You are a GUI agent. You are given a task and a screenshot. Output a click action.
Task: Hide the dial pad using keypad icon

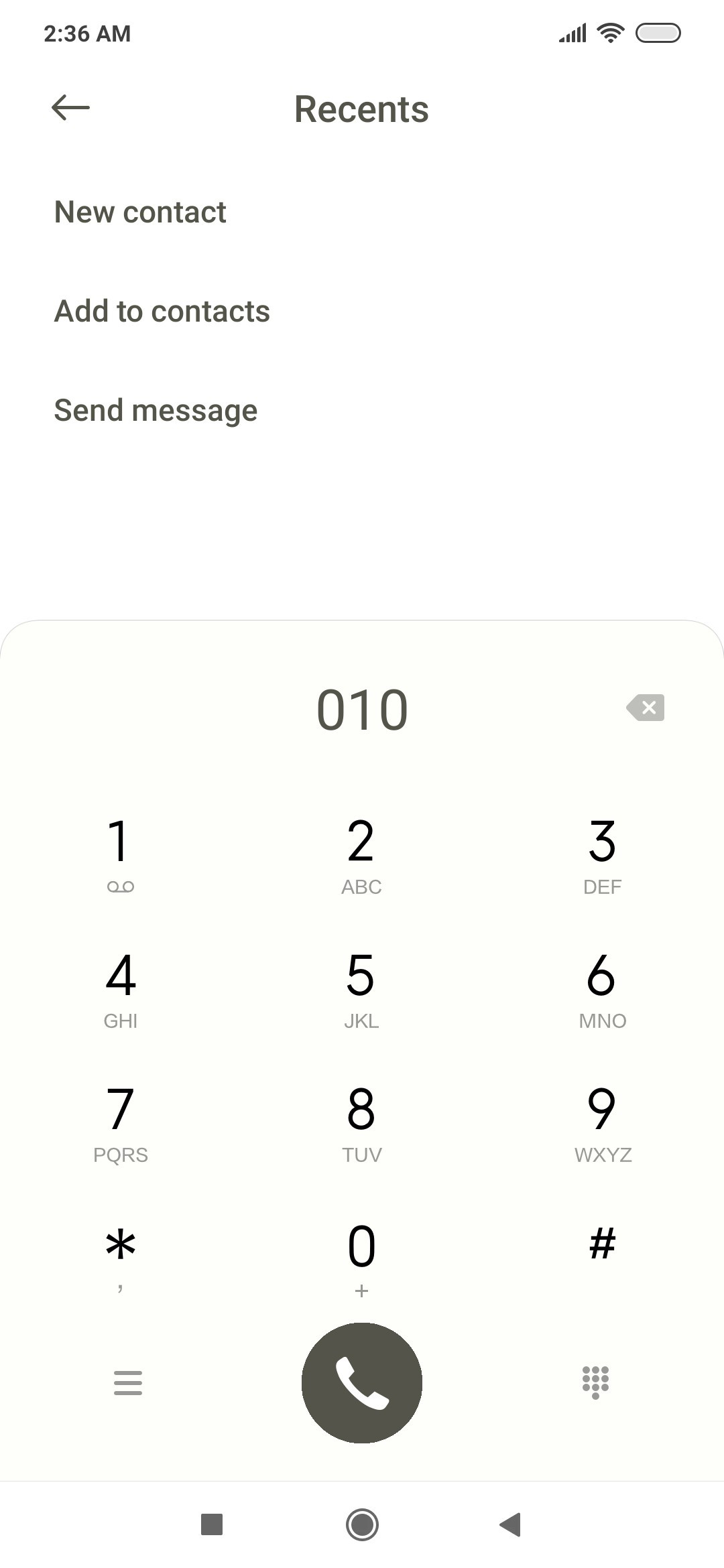[595, 1382]
